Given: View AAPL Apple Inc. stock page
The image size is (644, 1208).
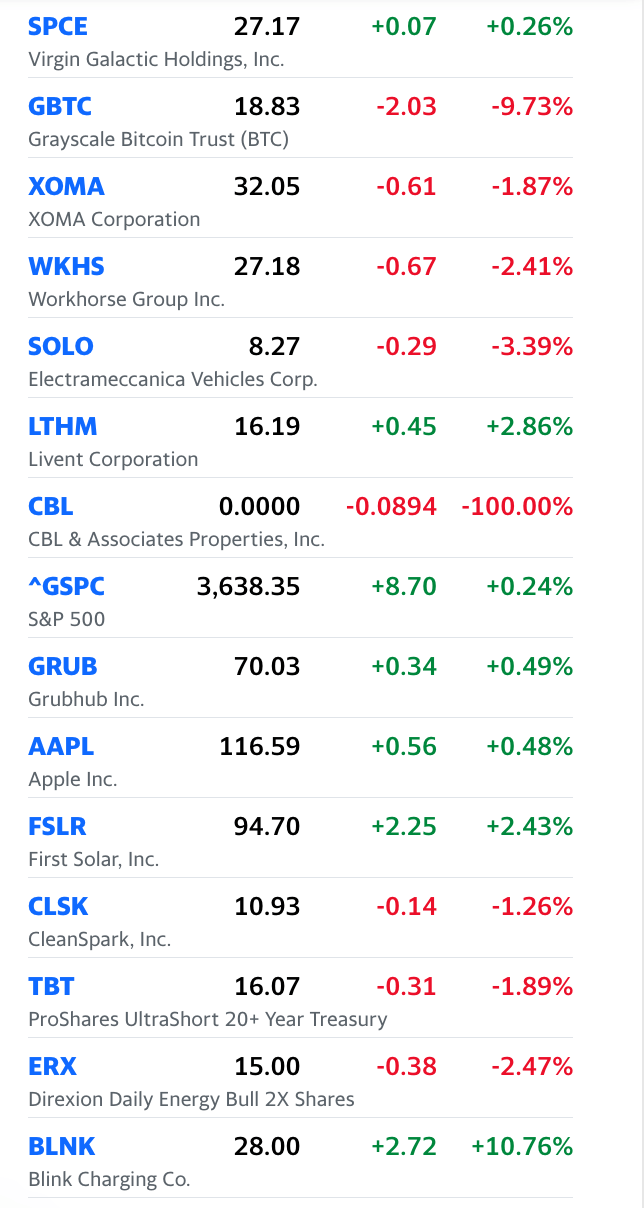Looking at the screenshot, I should [x=61, y=747].
